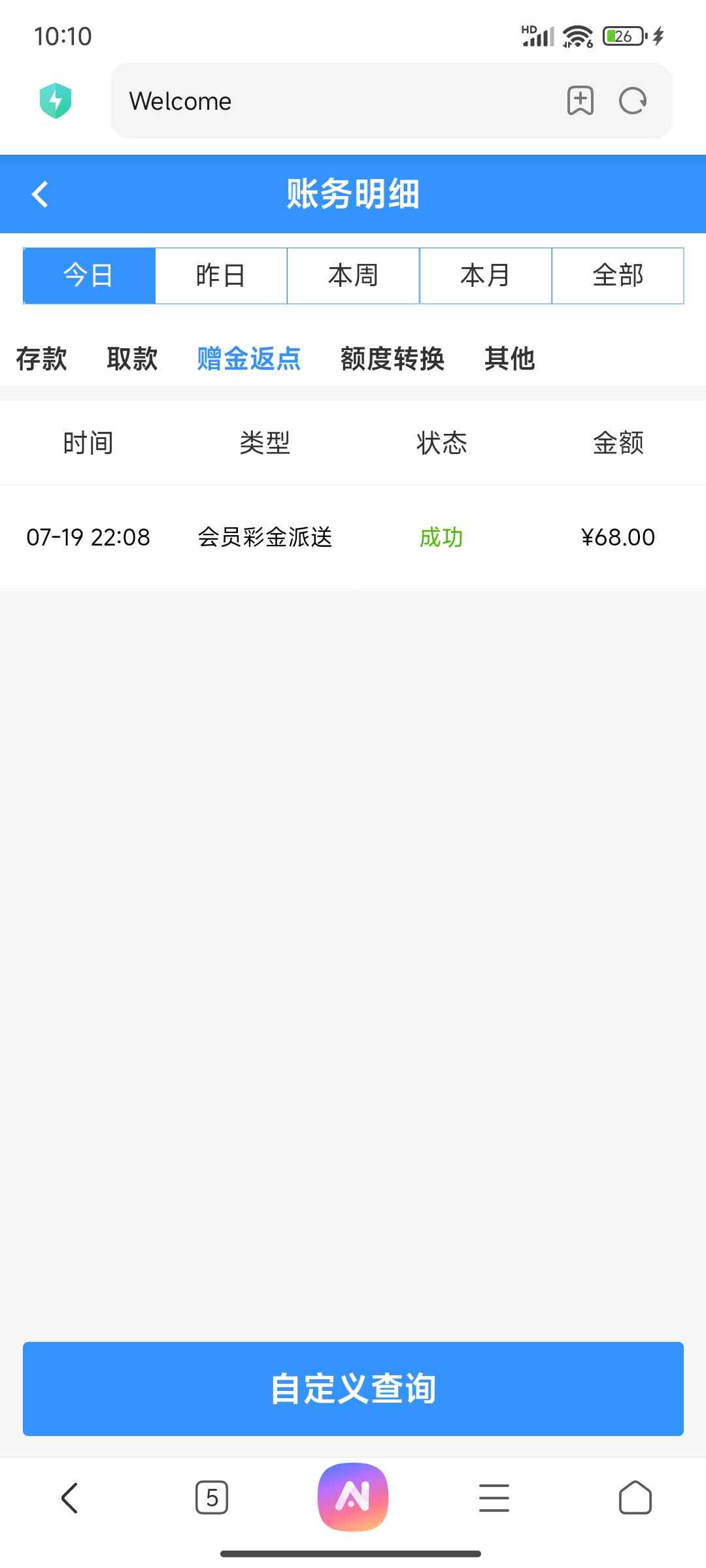Show 本月 account records
The height and width of the screenshot is (1568, 706).
pyautogui.click(x=485, y=276)
